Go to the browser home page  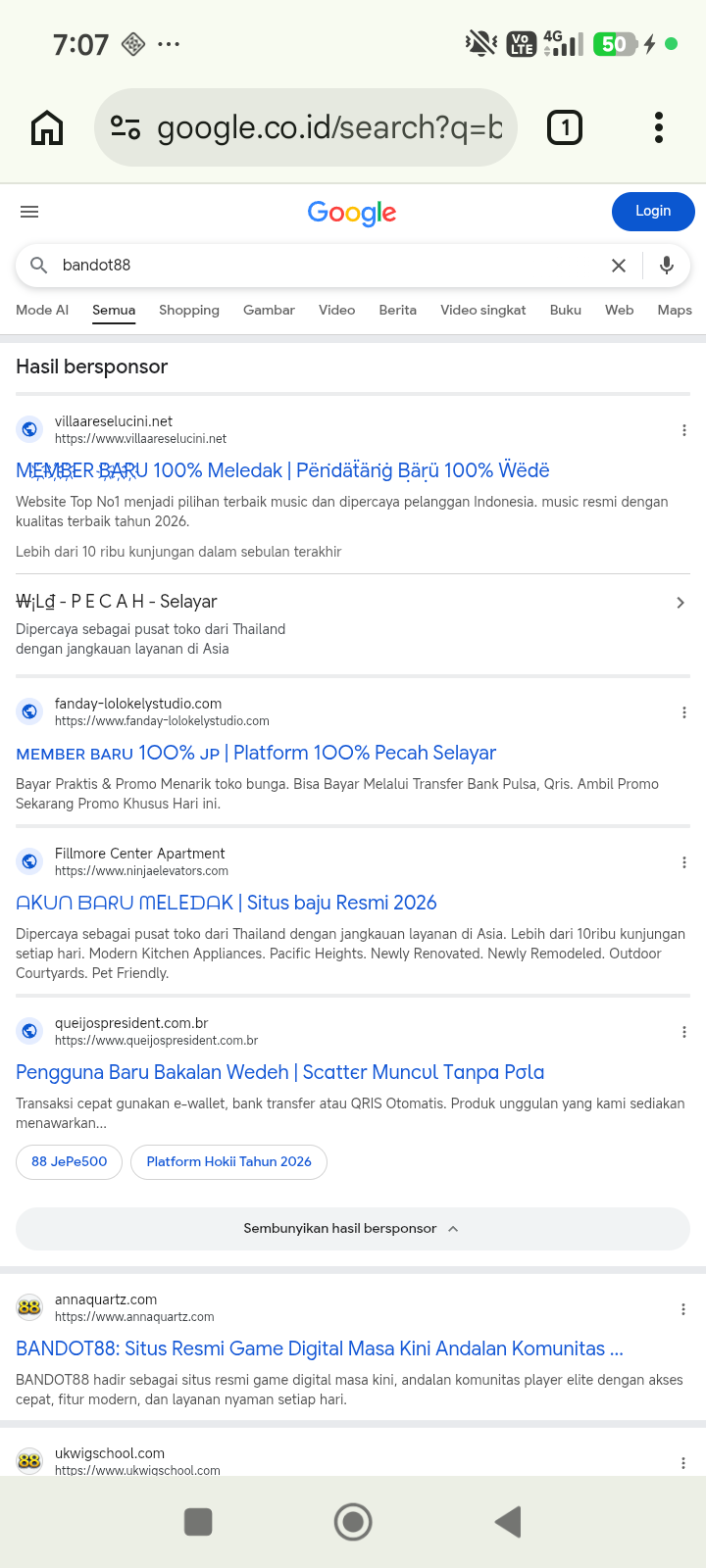click(47, 127)
